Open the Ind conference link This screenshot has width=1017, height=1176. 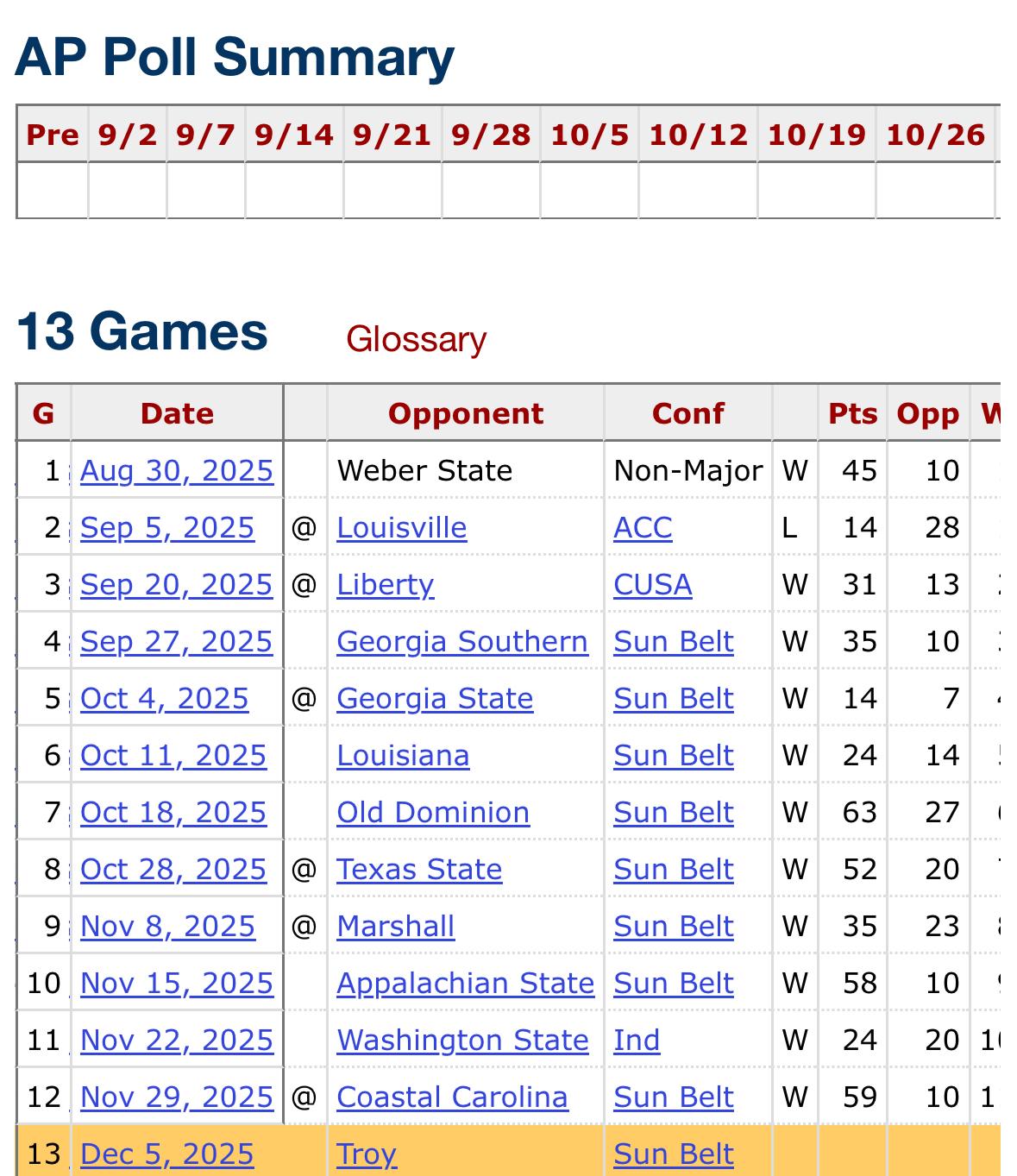point(637,1041)
